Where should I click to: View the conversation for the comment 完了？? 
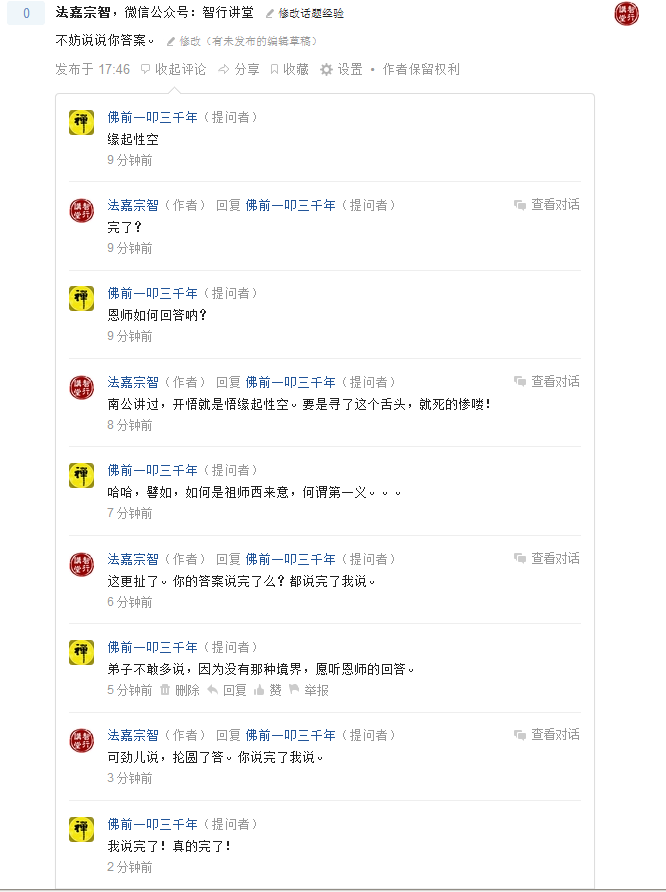pos(547,204)
